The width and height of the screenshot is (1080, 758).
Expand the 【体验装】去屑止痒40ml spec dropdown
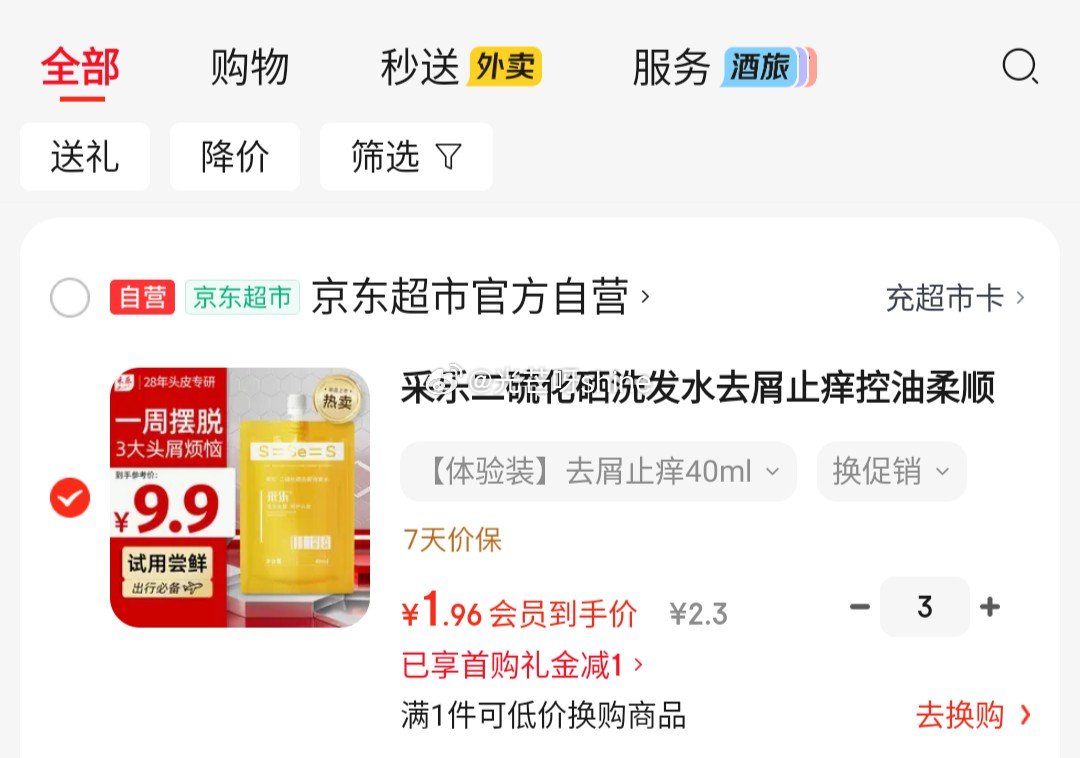[598, 472]
